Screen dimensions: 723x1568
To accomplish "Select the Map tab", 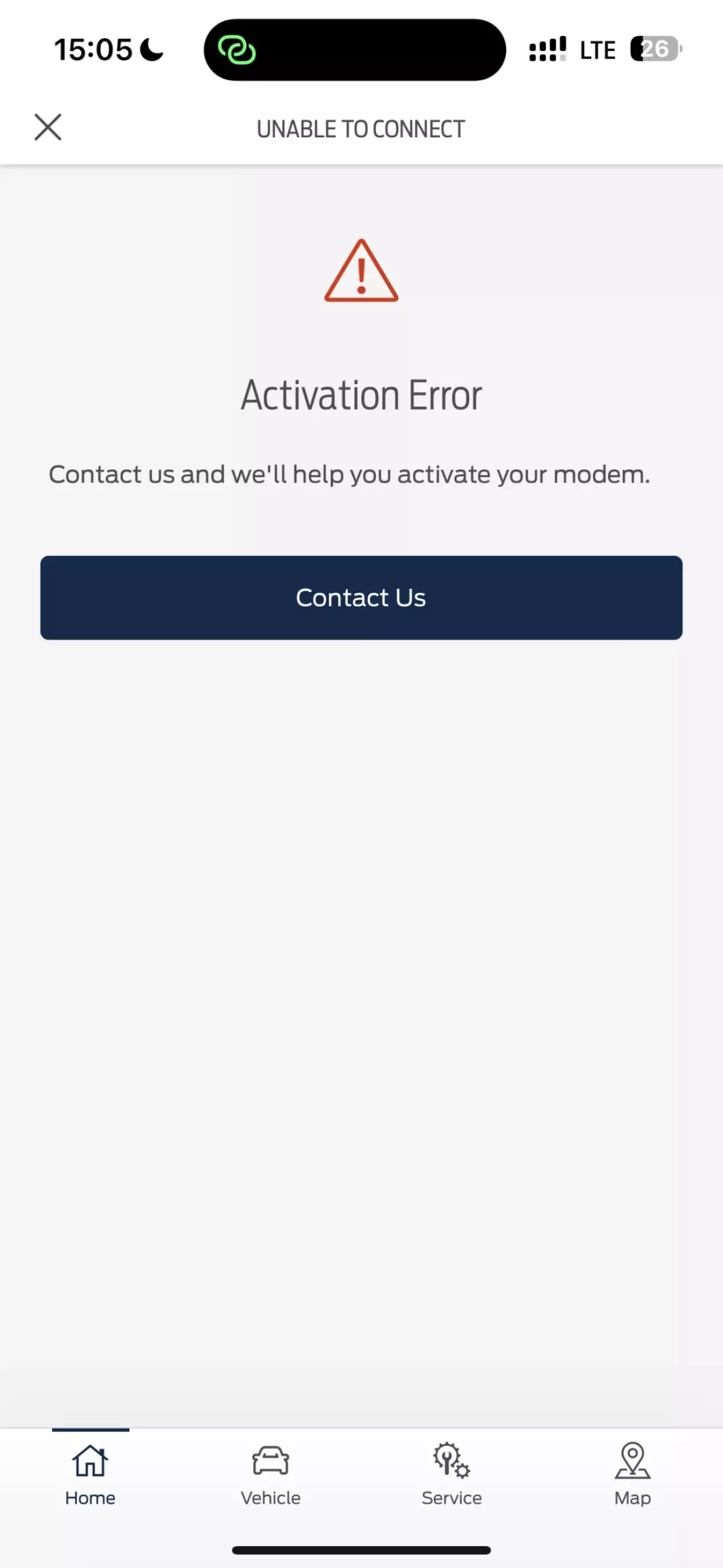I will (632, 1473).
